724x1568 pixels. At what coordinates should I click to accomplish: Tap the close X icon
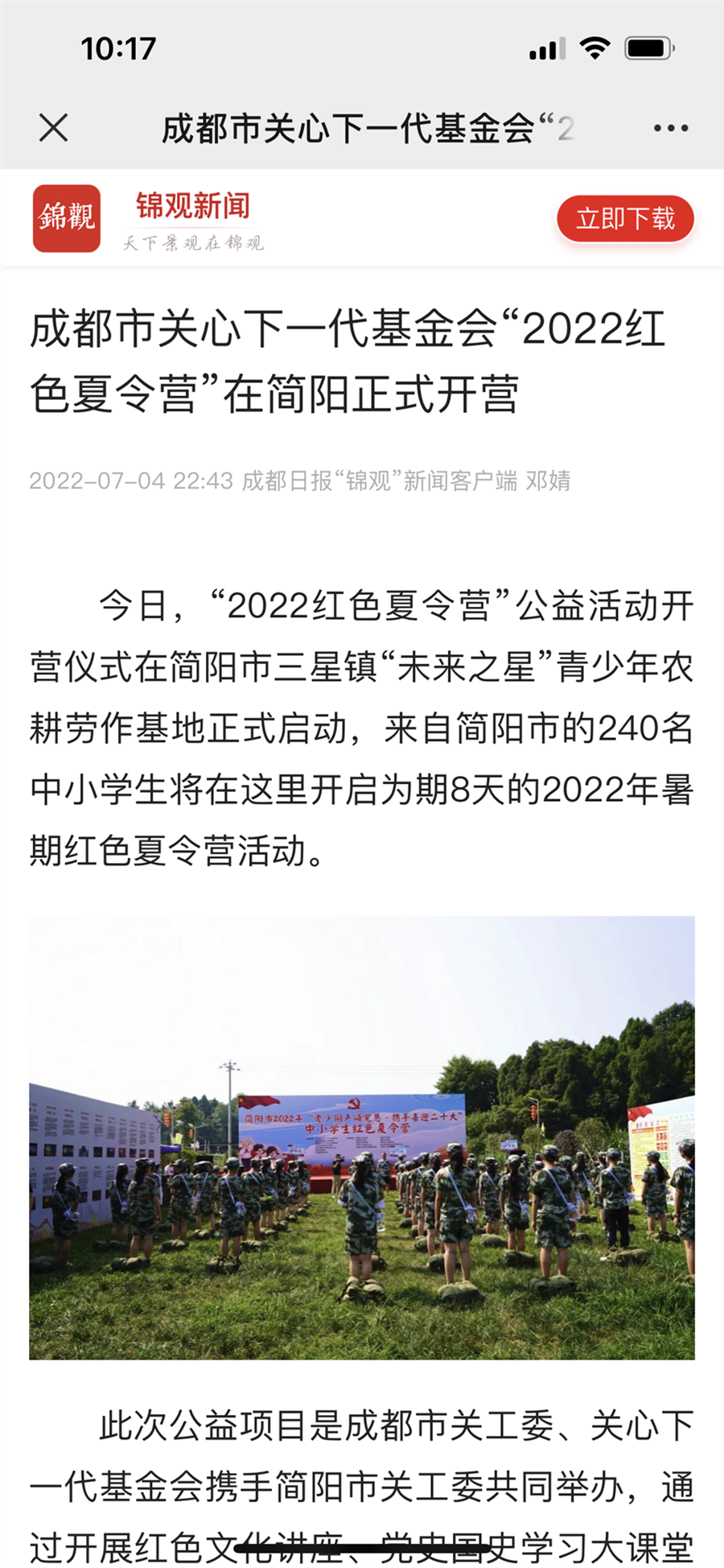coord(53,126)
